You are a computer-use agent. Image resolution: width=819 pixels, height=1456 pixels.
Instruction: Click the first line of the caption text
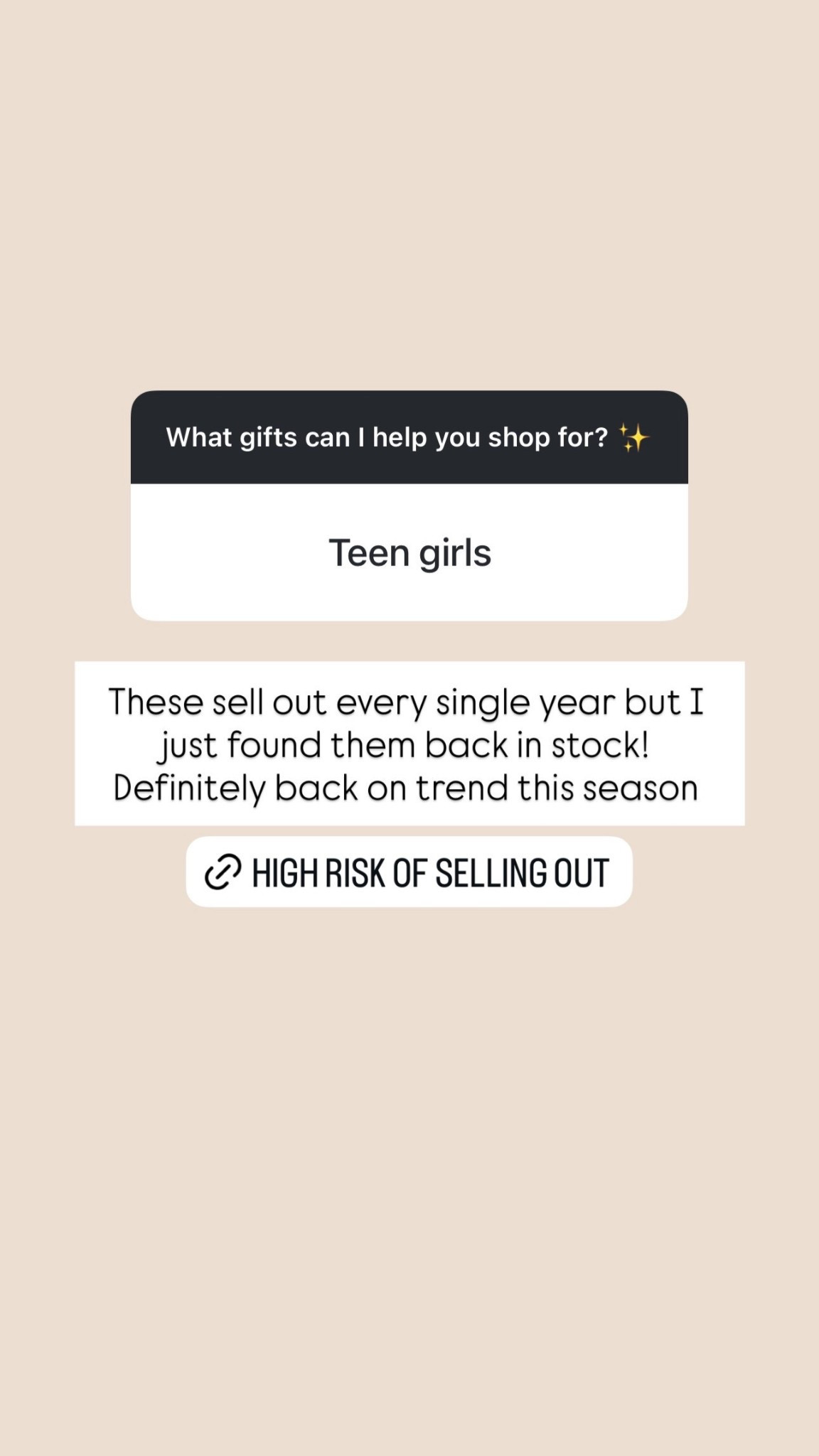[x=409, y=701]
